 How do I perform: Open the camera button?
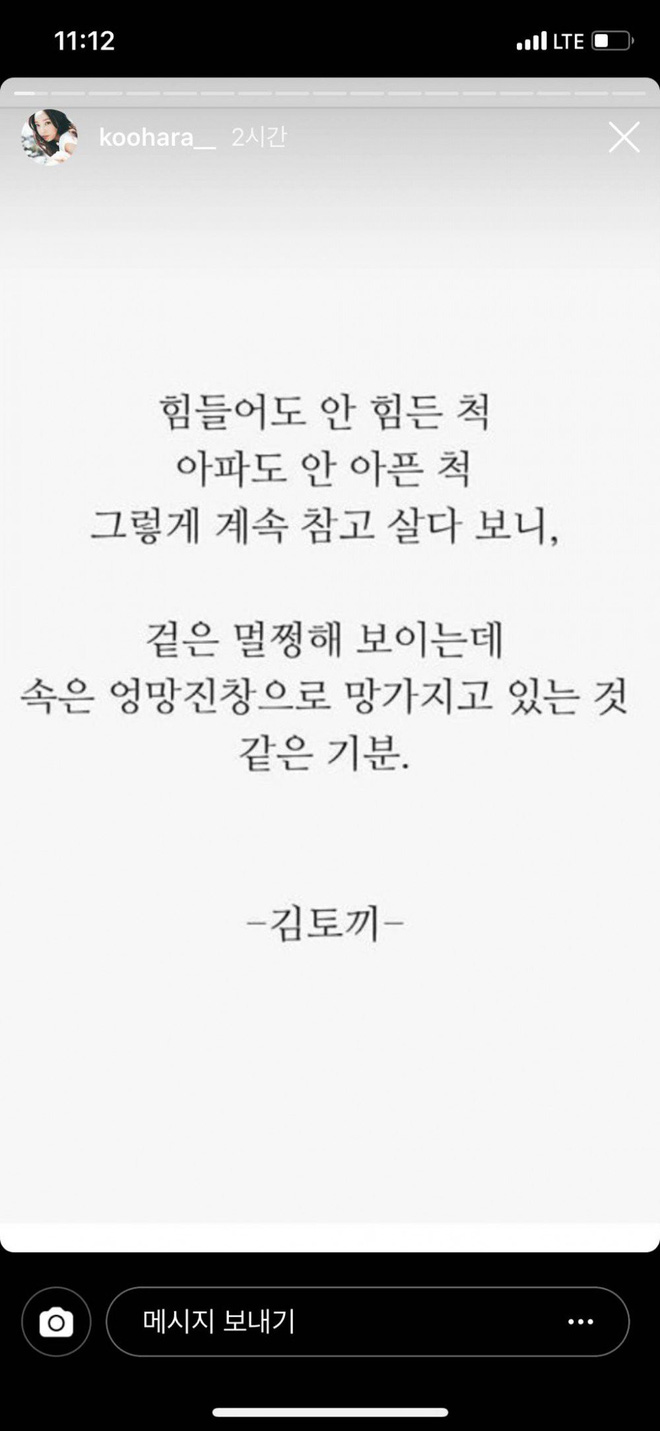[x=56, y=1322]
